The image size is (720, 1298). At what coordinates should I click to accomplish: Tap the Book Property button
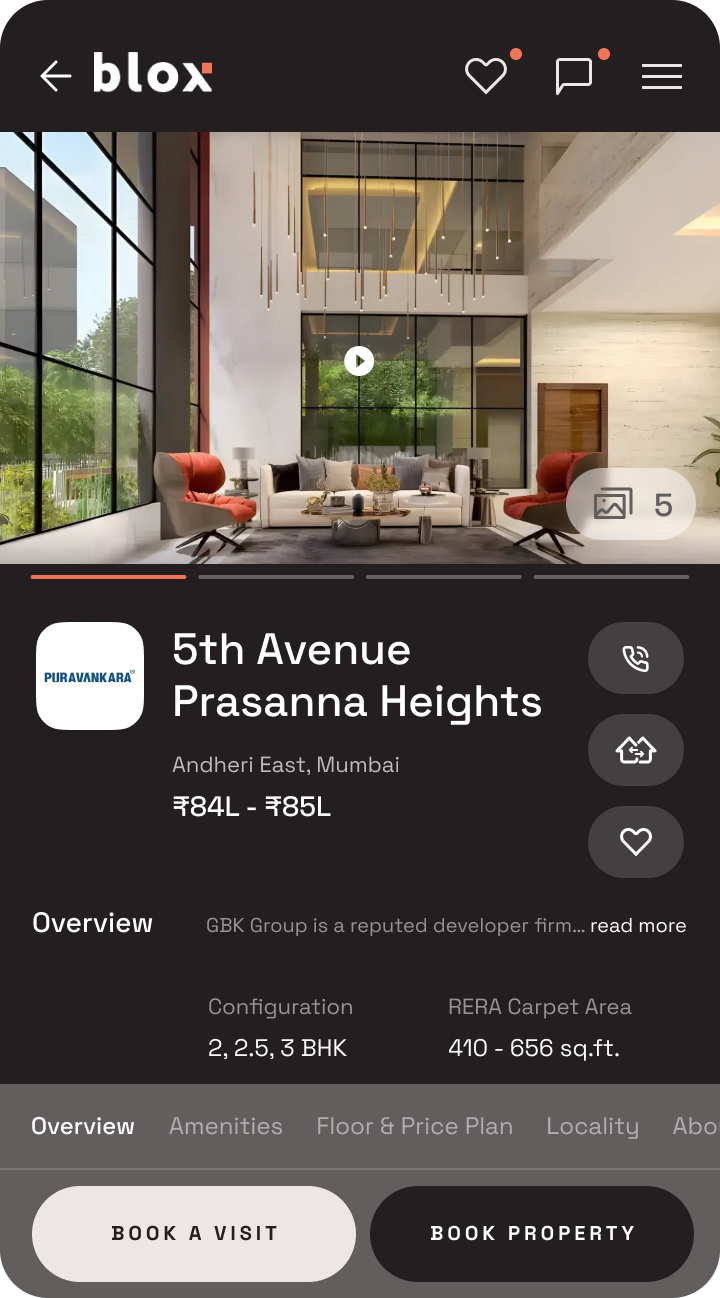[x=532, y=1234]
